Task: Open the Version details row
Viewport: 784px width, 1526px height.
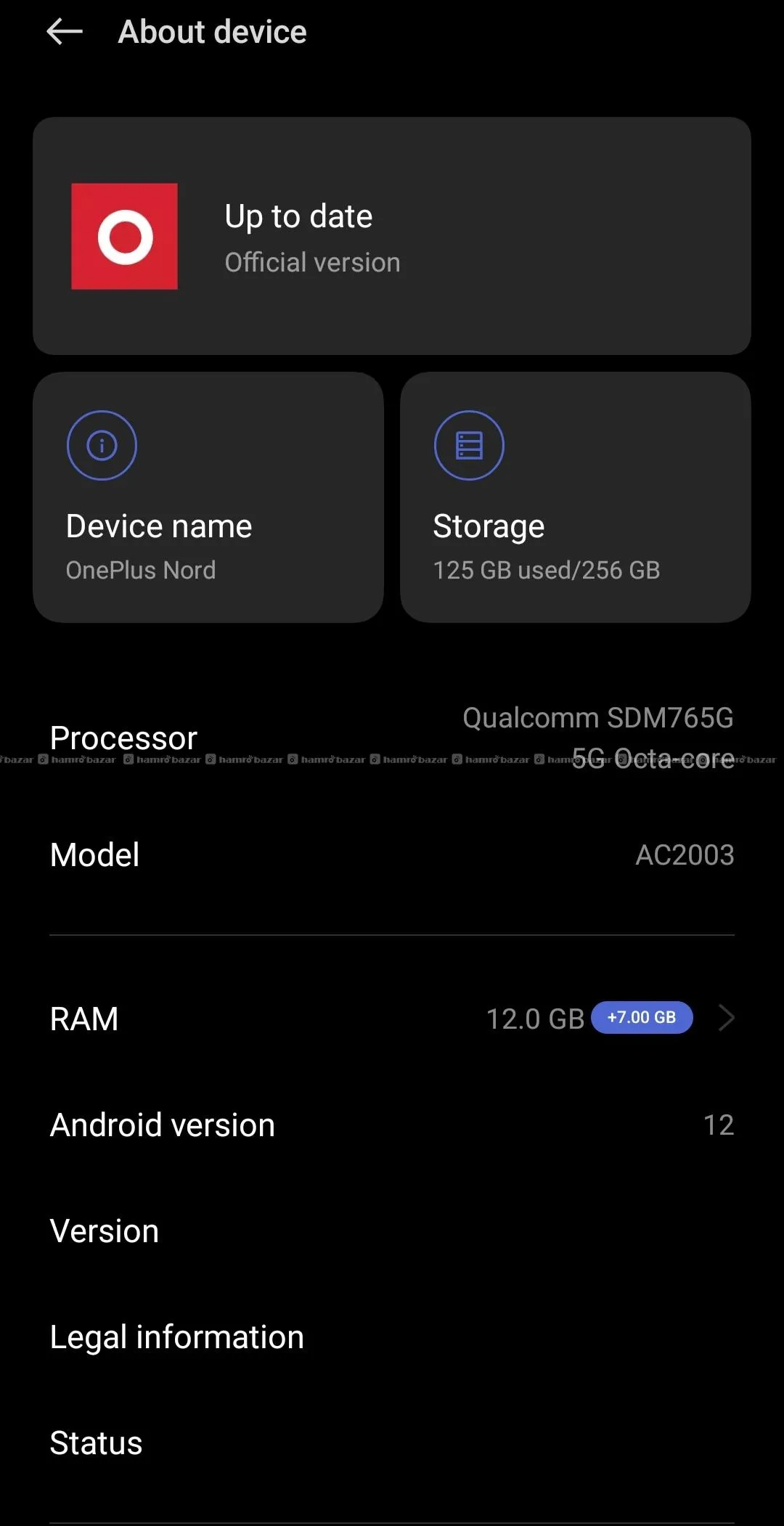Action: (x=392, y=1231)
